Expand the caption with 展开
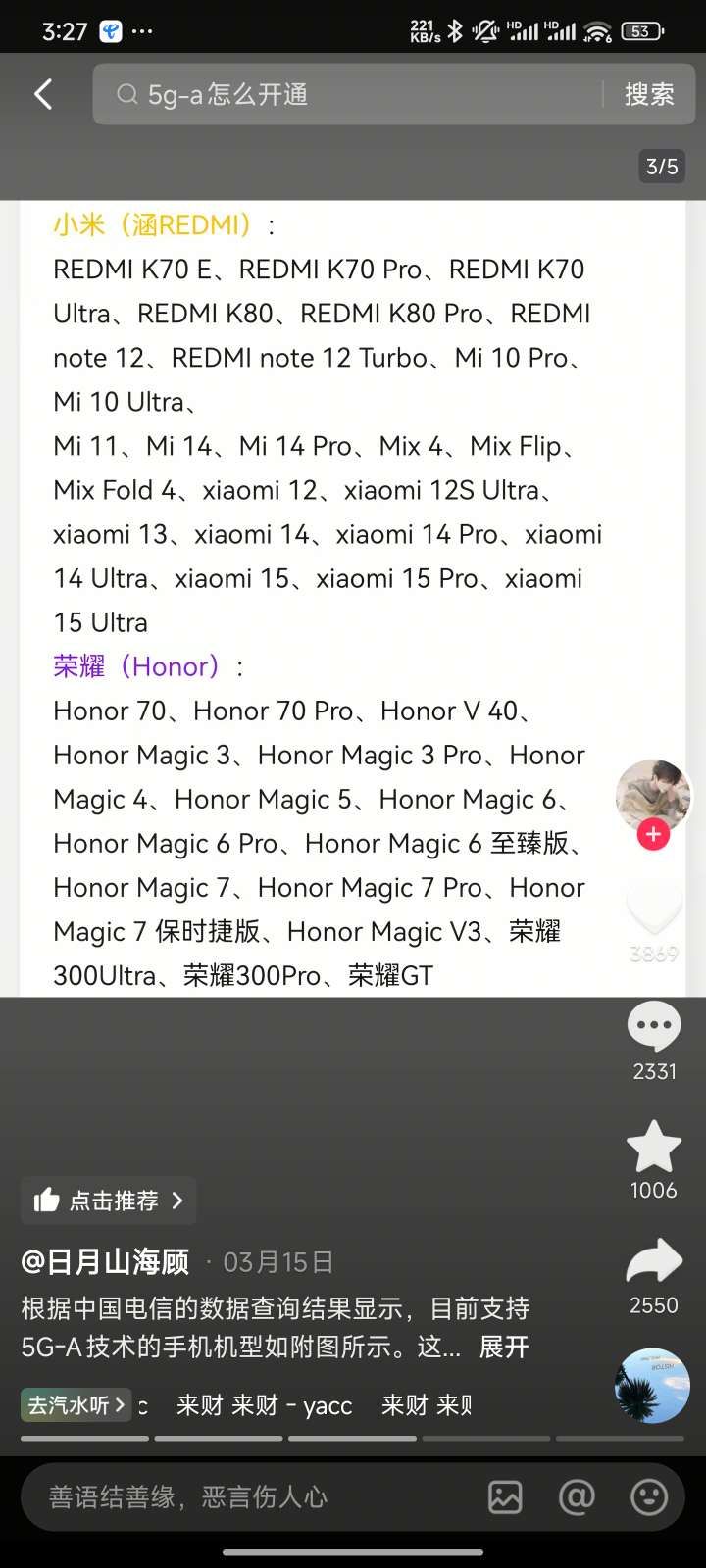706x1568 pixels. (x=504, y=1347)
